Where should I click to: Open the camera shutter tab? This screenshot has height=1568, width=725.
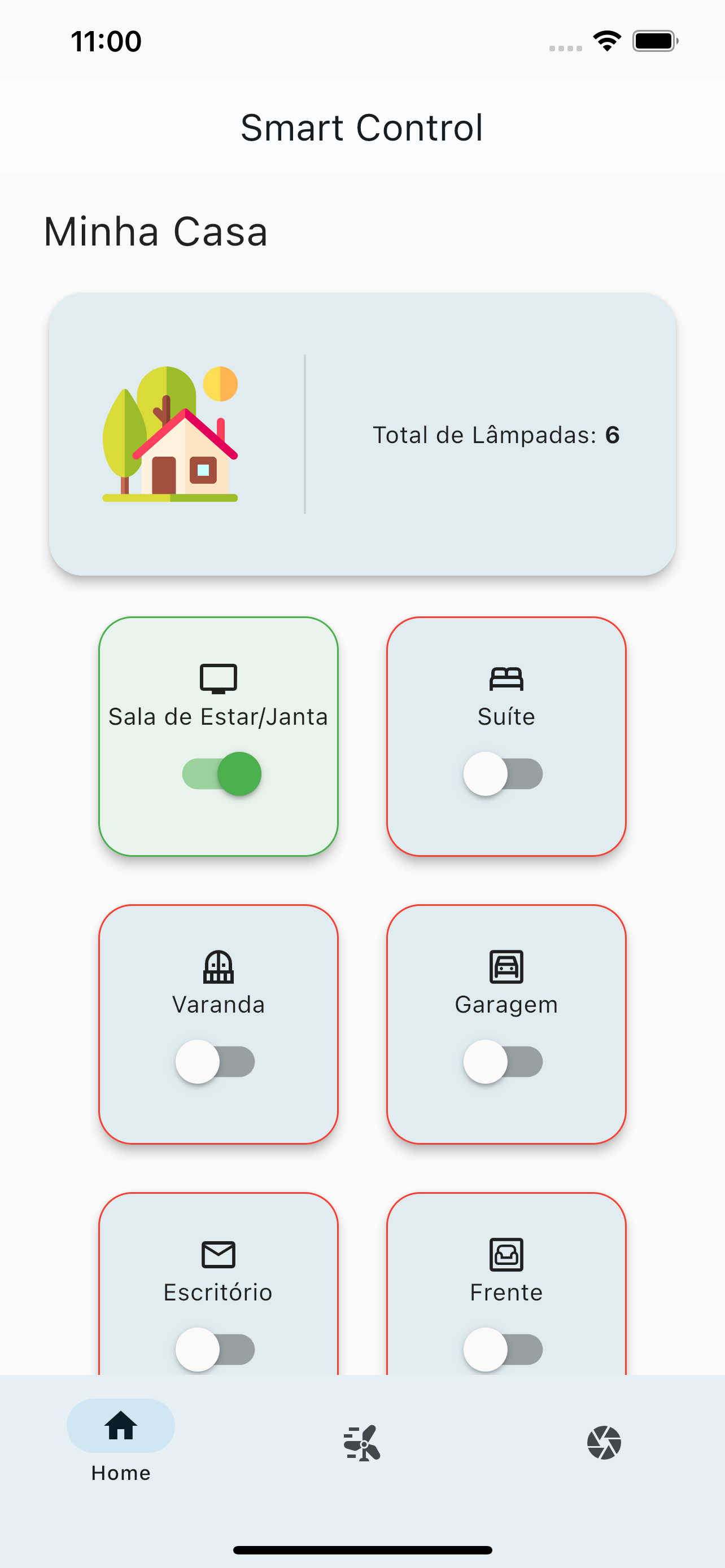click(604, 1442)
